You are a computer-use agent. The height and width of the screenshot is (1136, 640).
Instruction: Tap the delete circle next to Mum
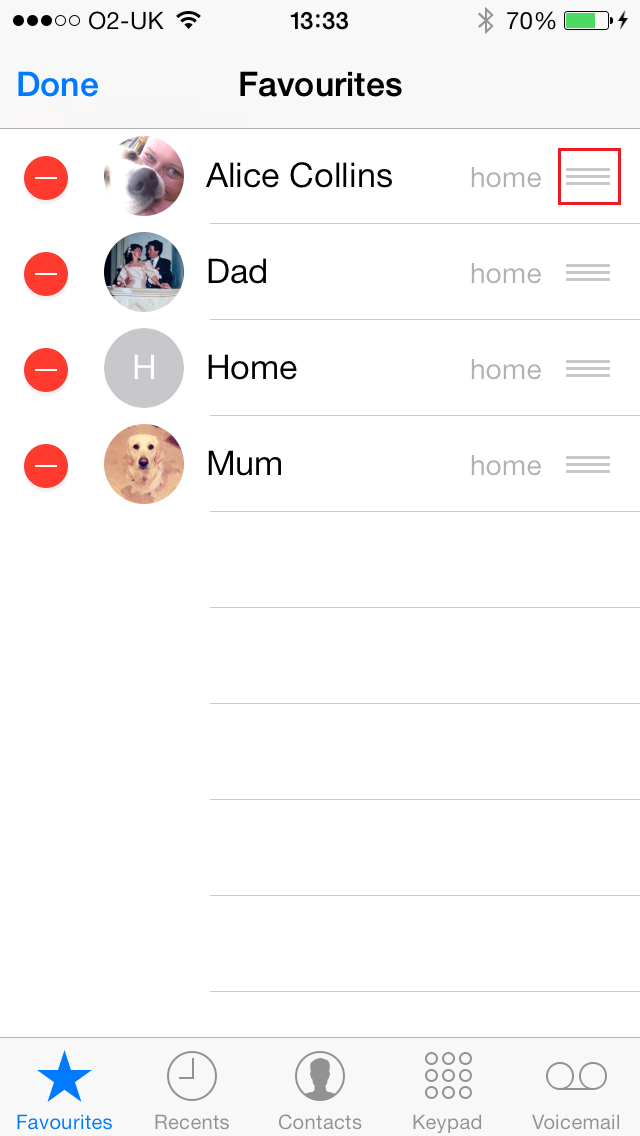tap(46, 465)
